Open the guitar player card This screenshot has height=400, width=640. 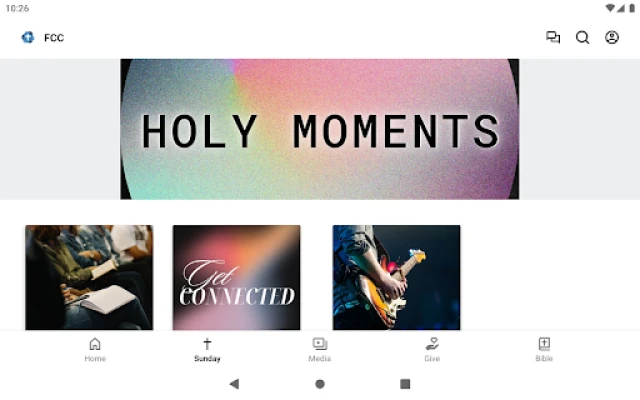(396, 277)
